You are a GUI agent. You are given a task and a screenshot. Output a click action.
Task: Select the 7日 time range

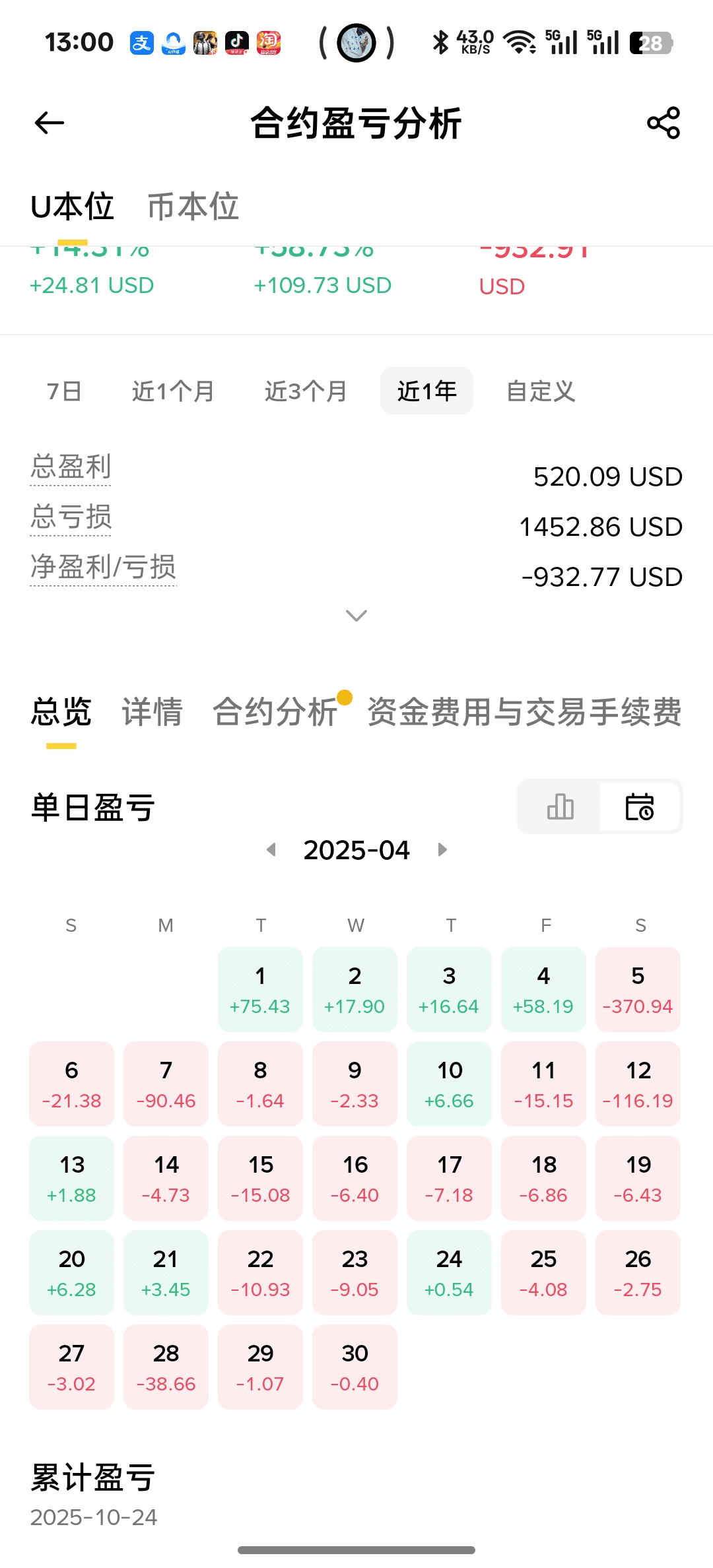(64, 391)
